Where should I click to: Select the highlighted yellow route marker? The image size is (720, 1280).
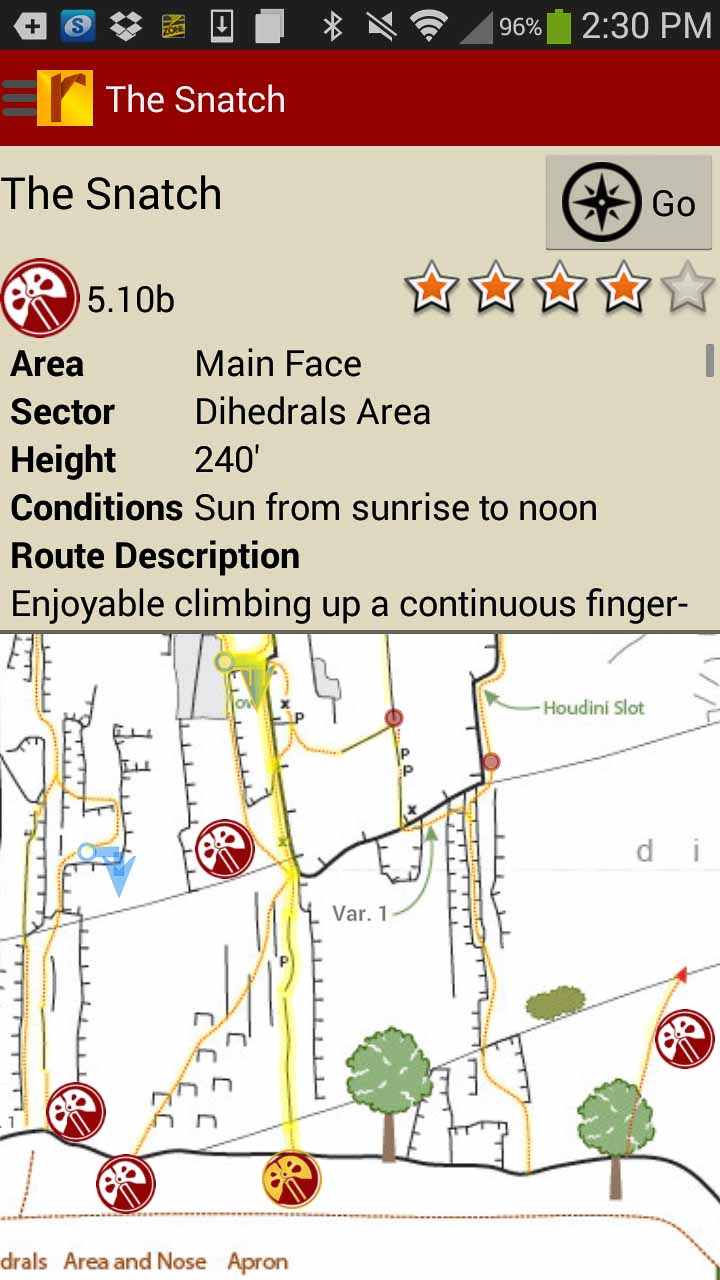point(292,1179)
